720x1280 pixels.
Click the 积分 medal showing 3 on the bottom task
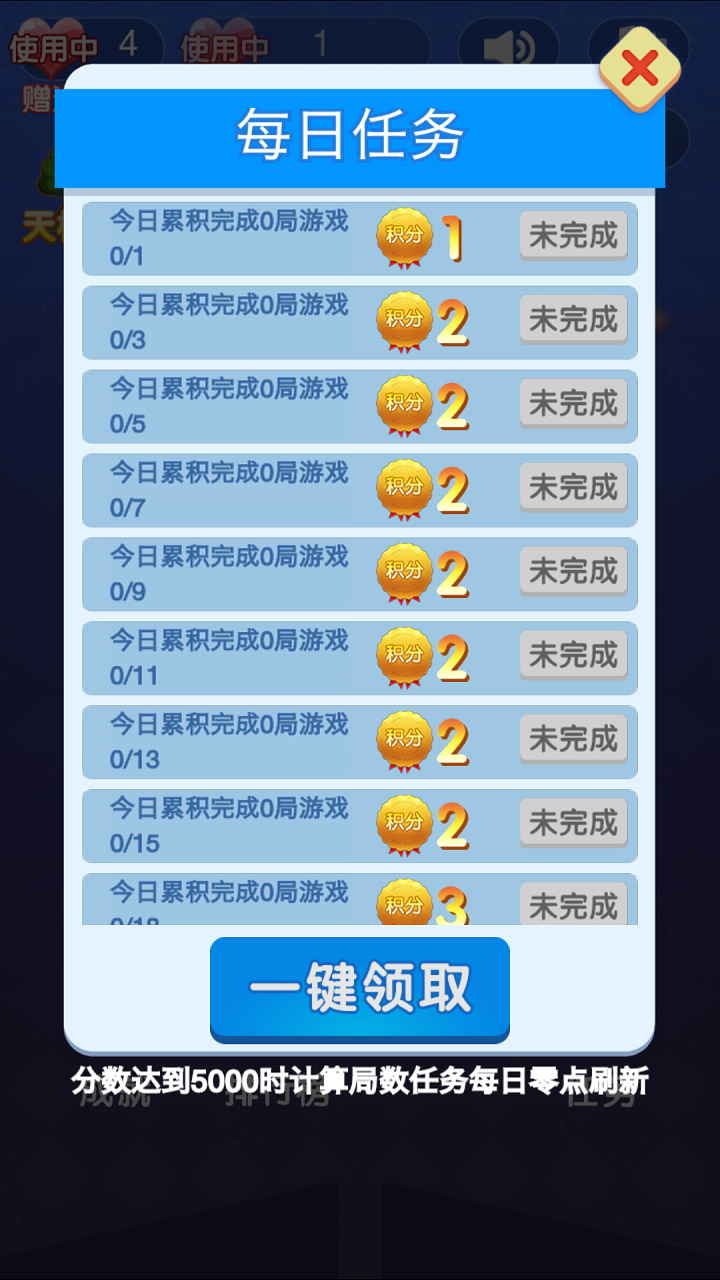[404, 904]
